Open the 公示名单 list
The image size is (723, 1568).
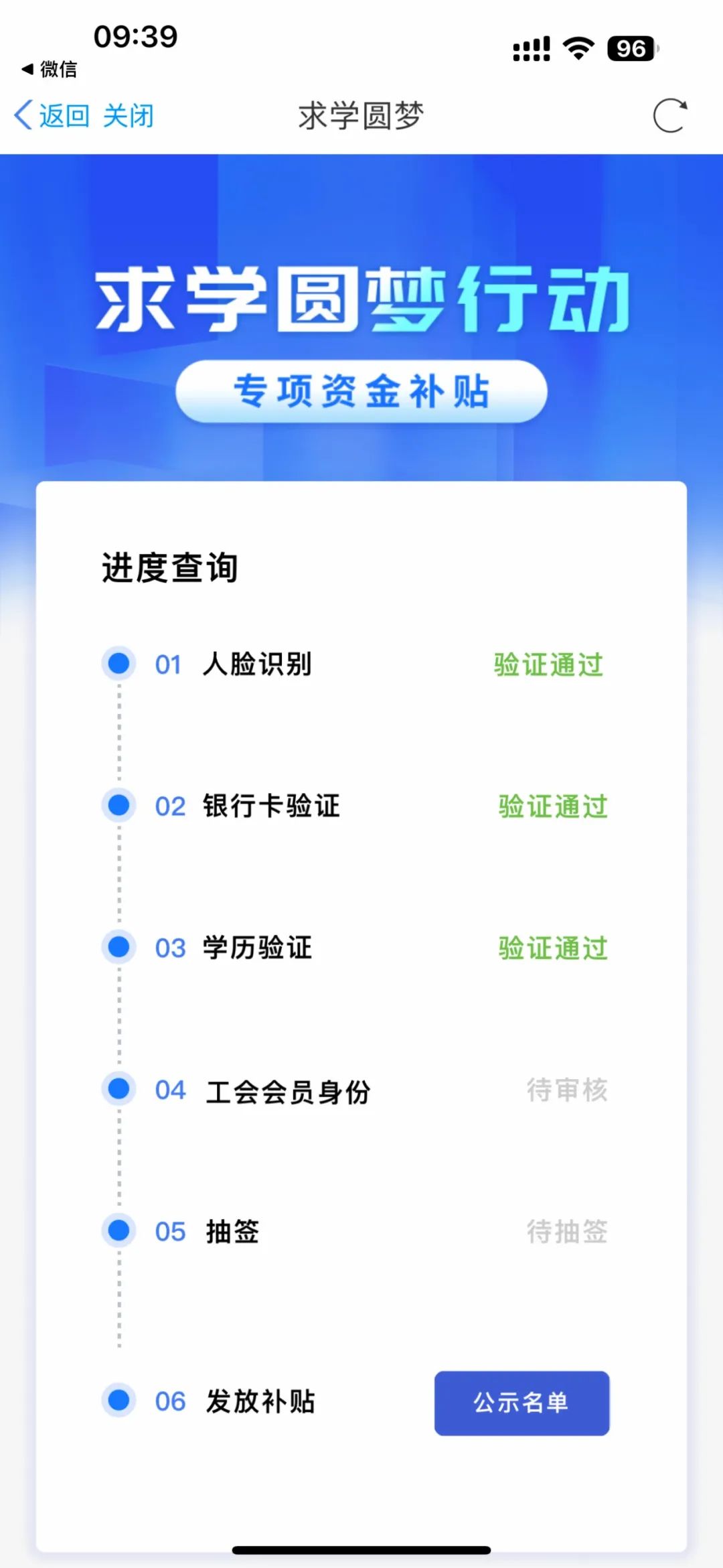point(521,1403)
